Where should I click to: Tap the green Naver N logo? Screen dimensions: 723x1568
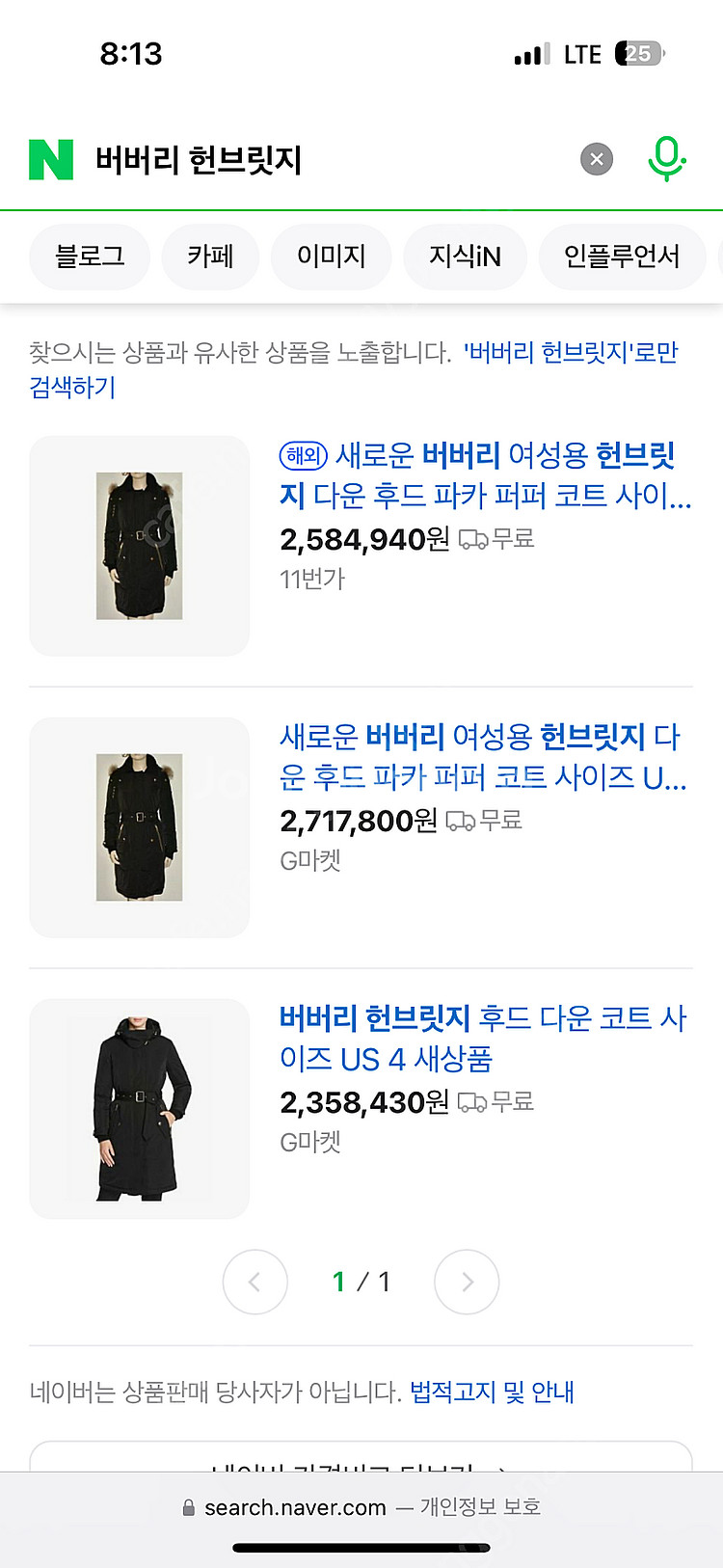pos(51,159)
